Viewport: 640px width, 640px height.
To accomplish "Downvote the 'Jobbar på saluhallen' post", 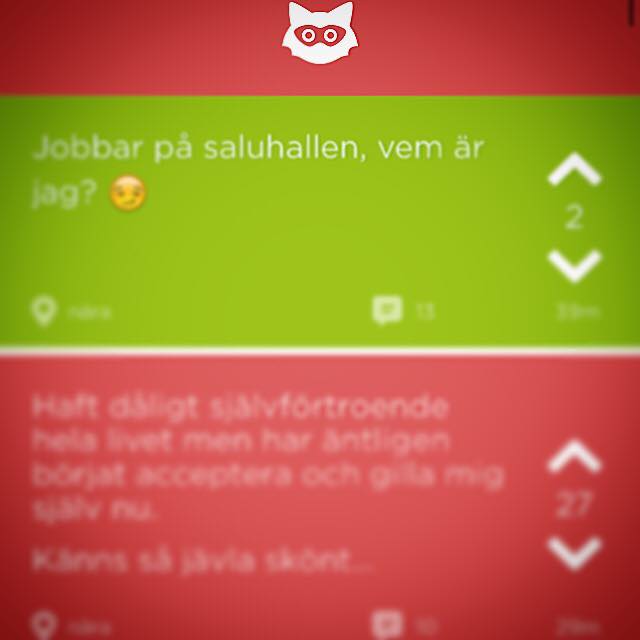I will point(574,263).
